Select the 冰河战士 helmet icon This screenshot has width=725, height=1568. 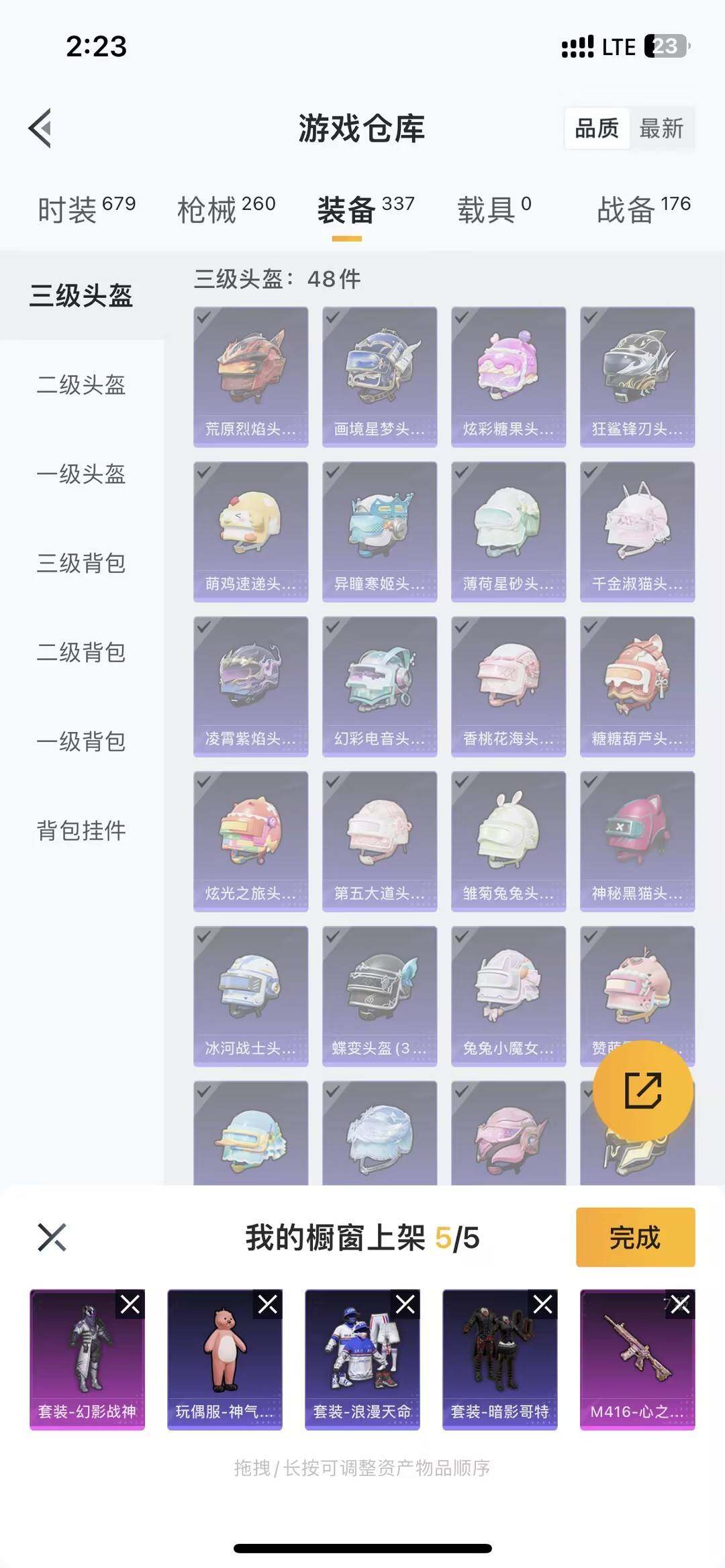[x=250, y=993]
